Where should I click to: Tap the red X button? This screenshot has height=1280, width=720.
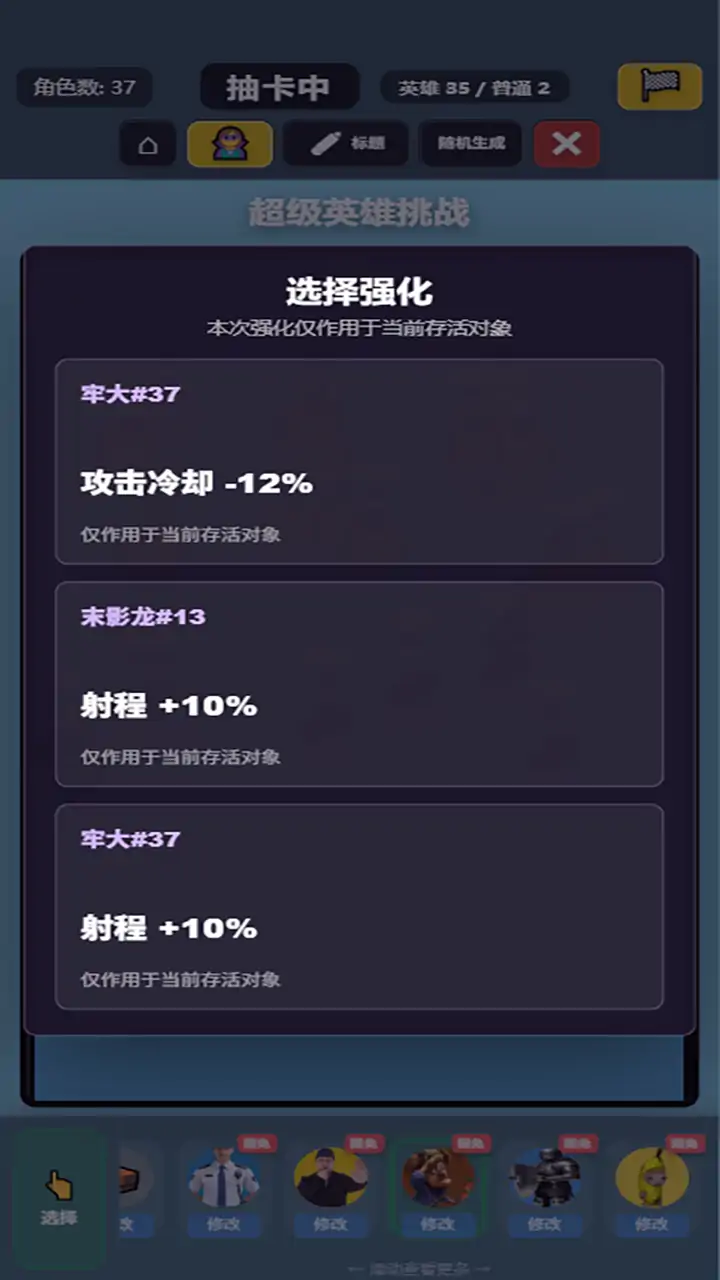tap(566, 144)
